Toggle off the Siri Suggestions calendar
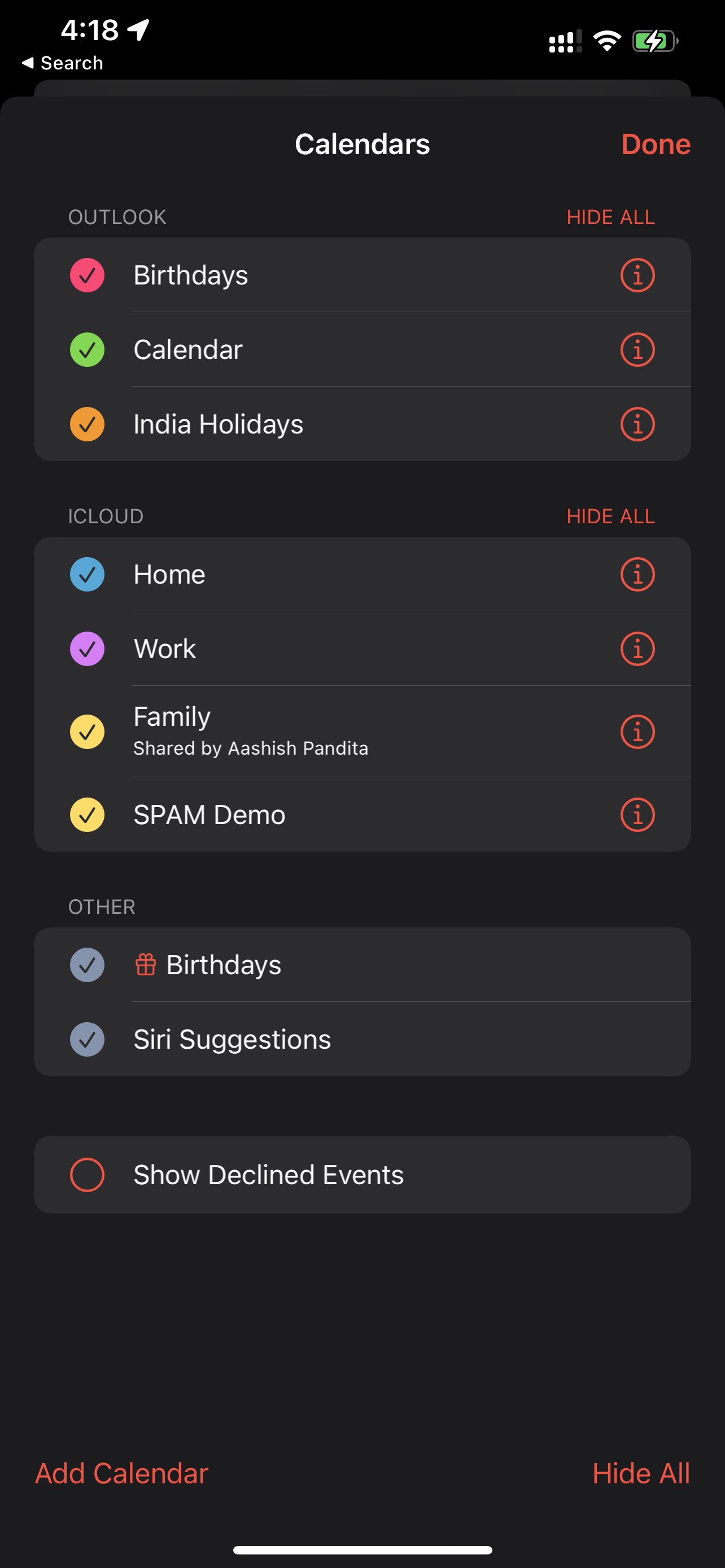The image size is (725, 1568). coord(87,1039)
